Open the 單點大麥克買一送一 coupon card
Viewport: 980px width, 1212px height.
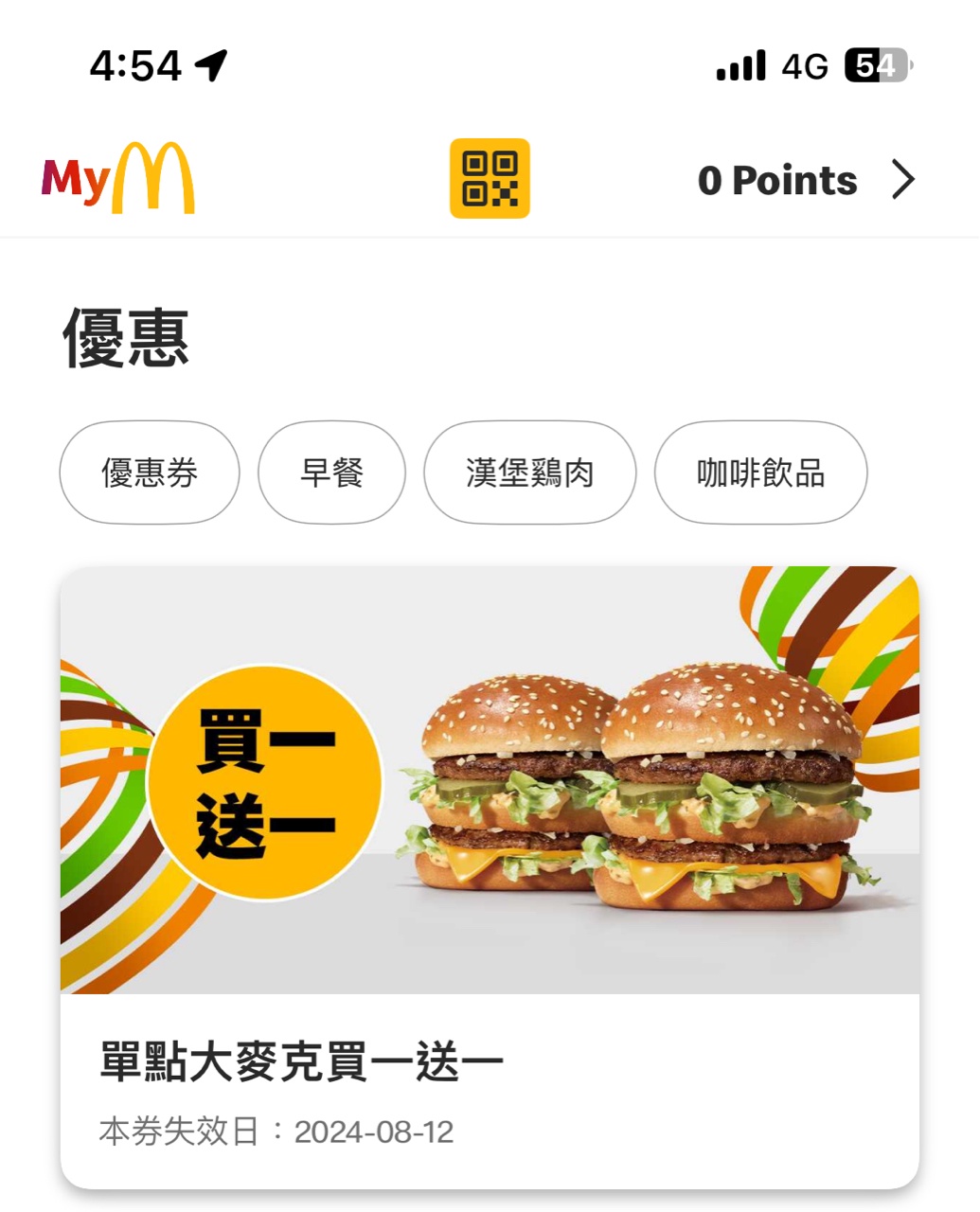point(490,876)
